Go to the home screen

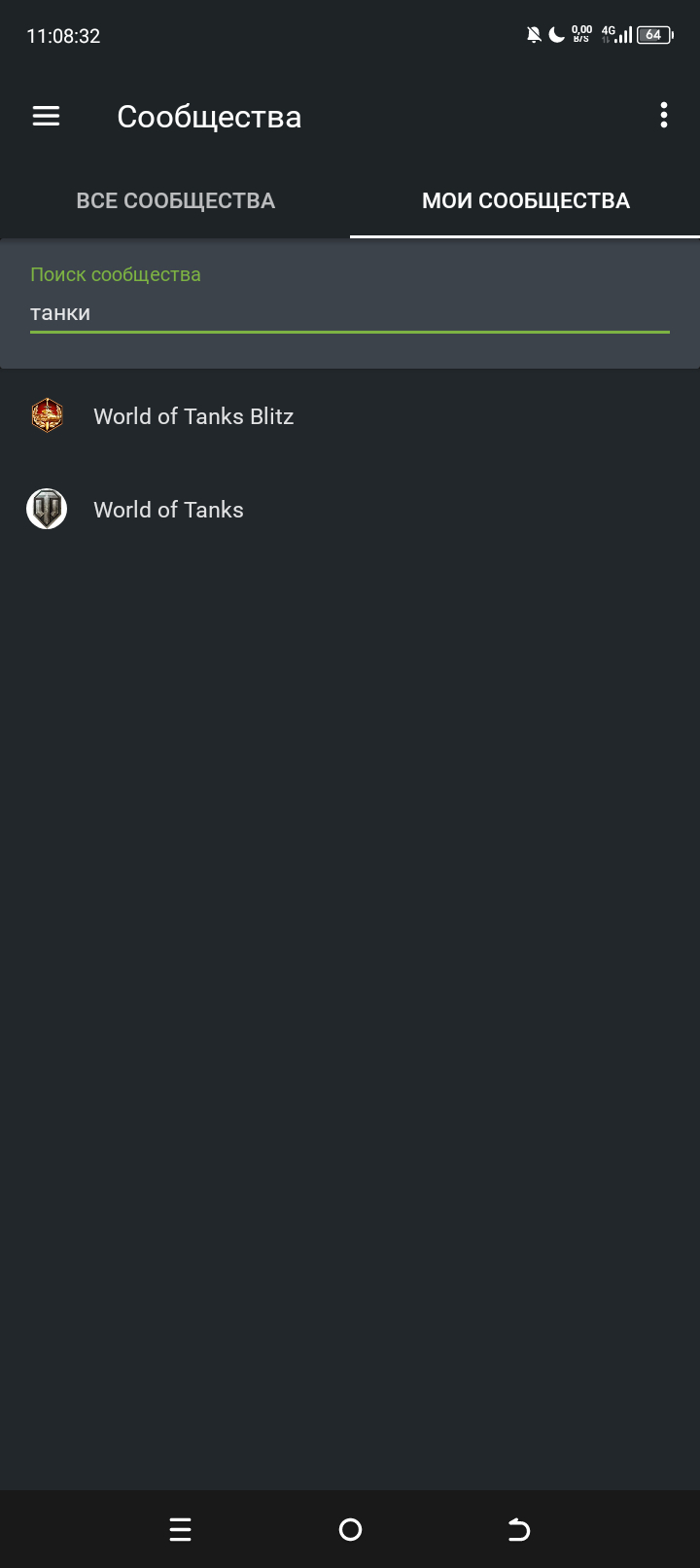(x=350, y=1530)
